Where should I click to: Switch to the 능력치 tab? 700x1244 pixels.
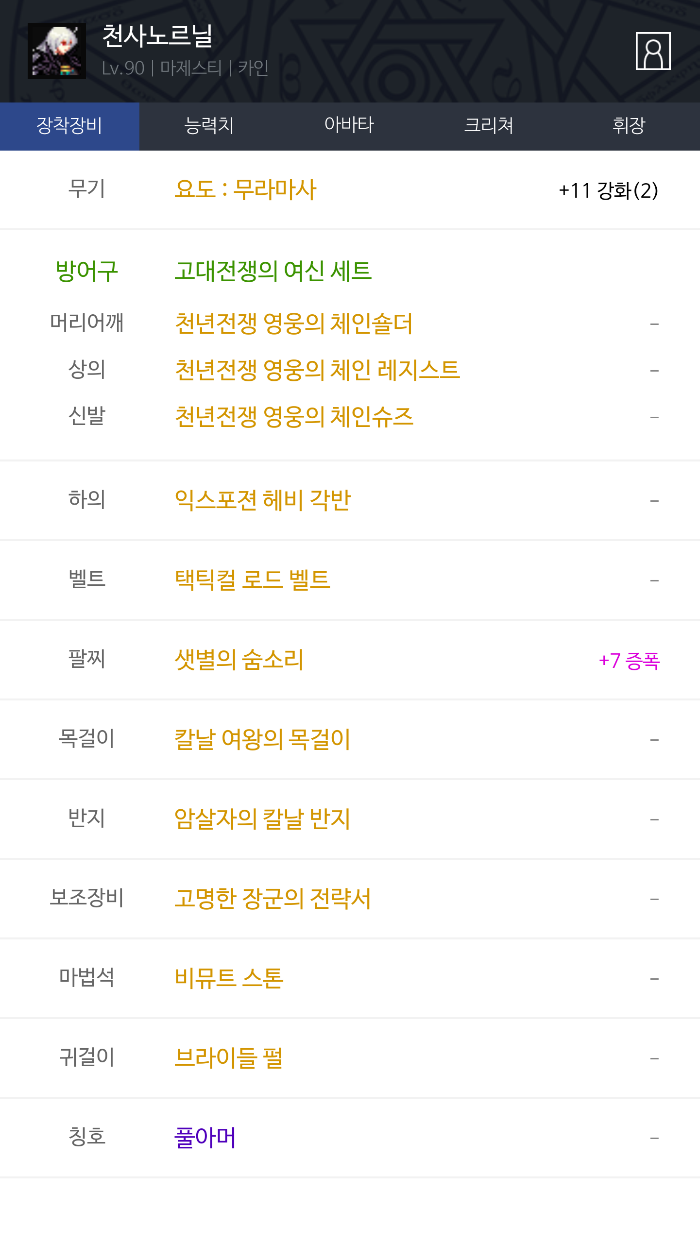point(209,126)
